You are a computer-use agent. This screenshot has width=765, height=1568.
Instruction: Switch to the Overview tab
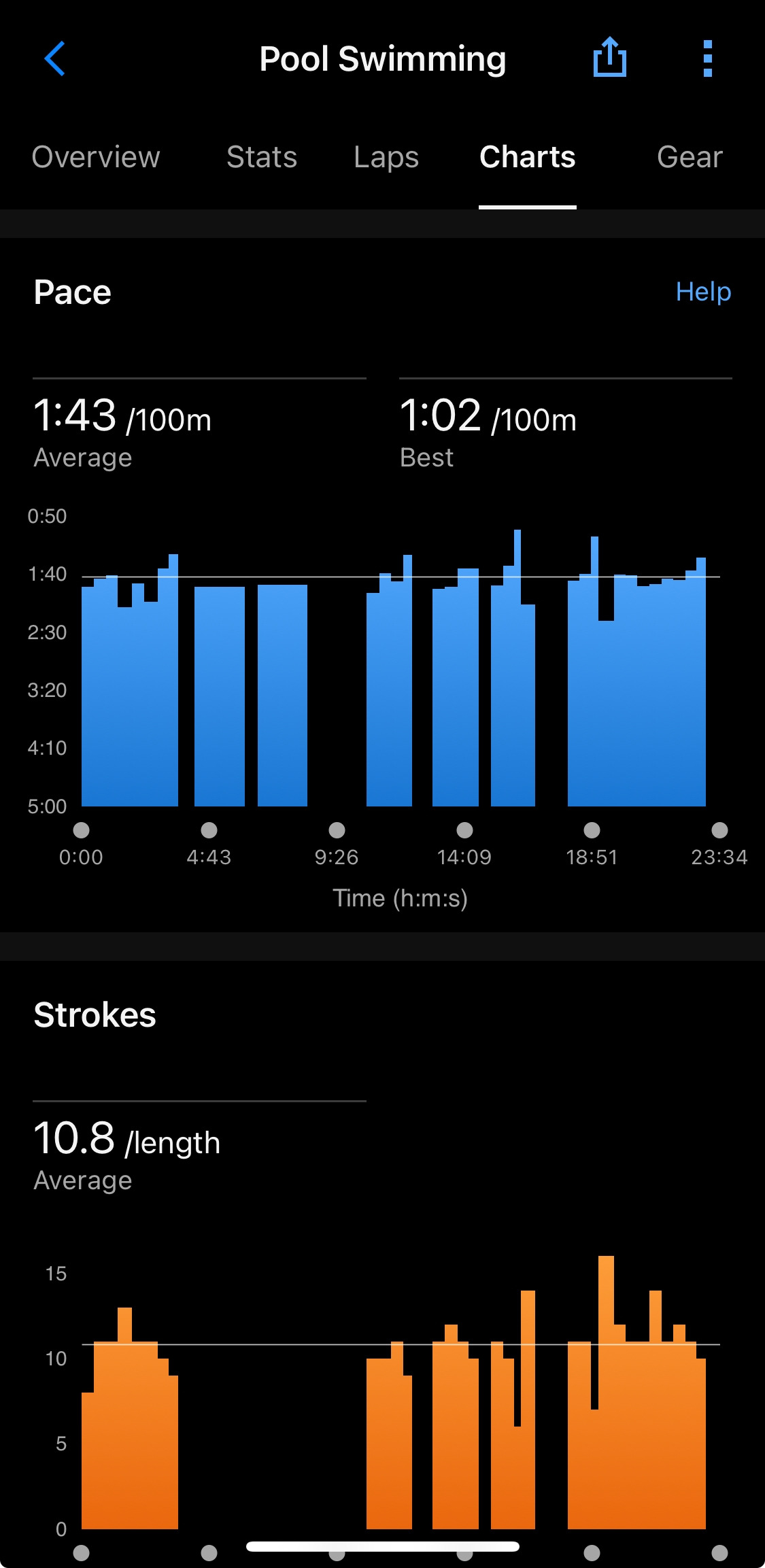point(96,157)
